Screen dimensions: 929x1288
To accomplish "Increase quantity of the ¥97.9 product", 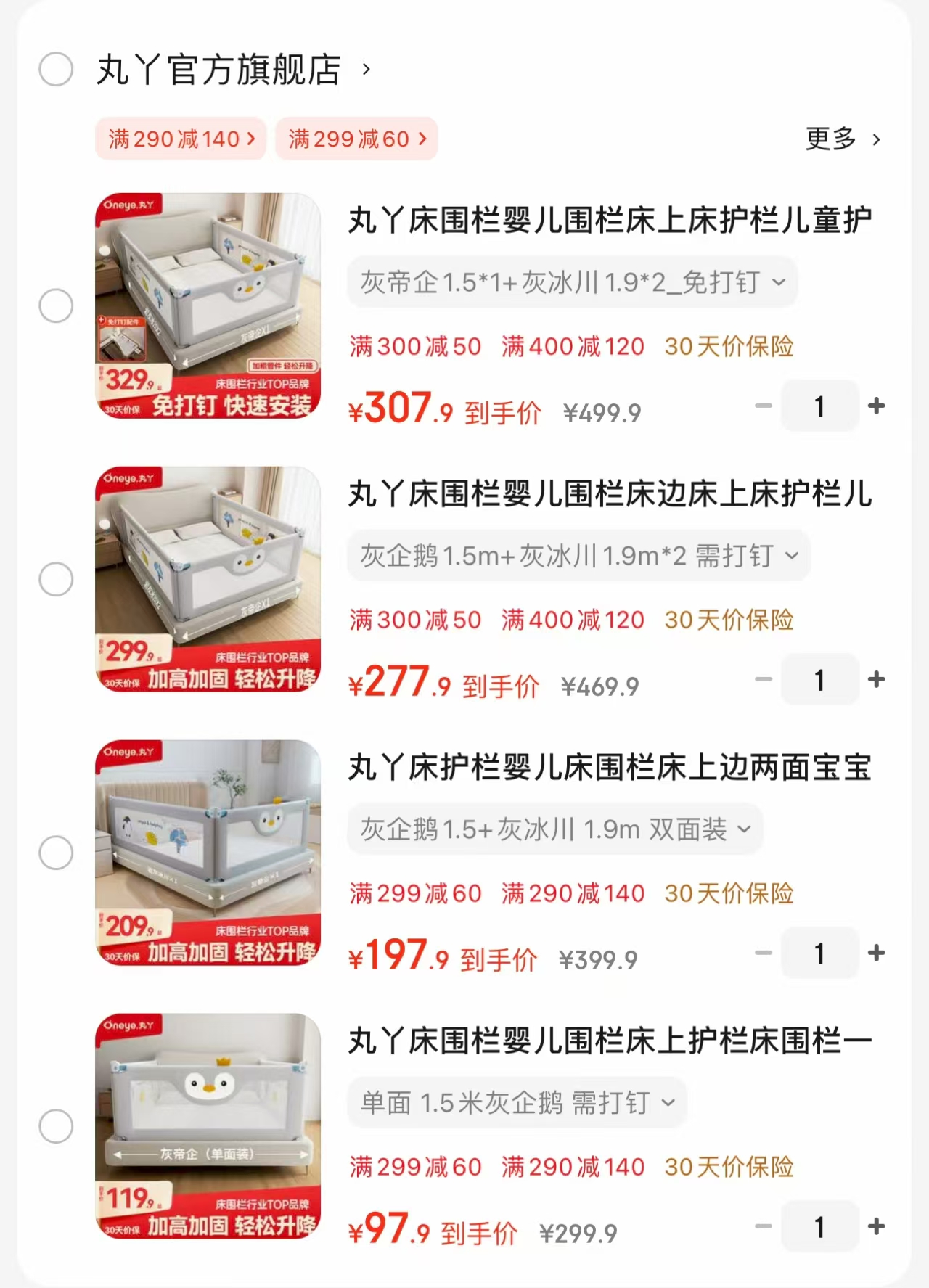I will (876, 1226).
